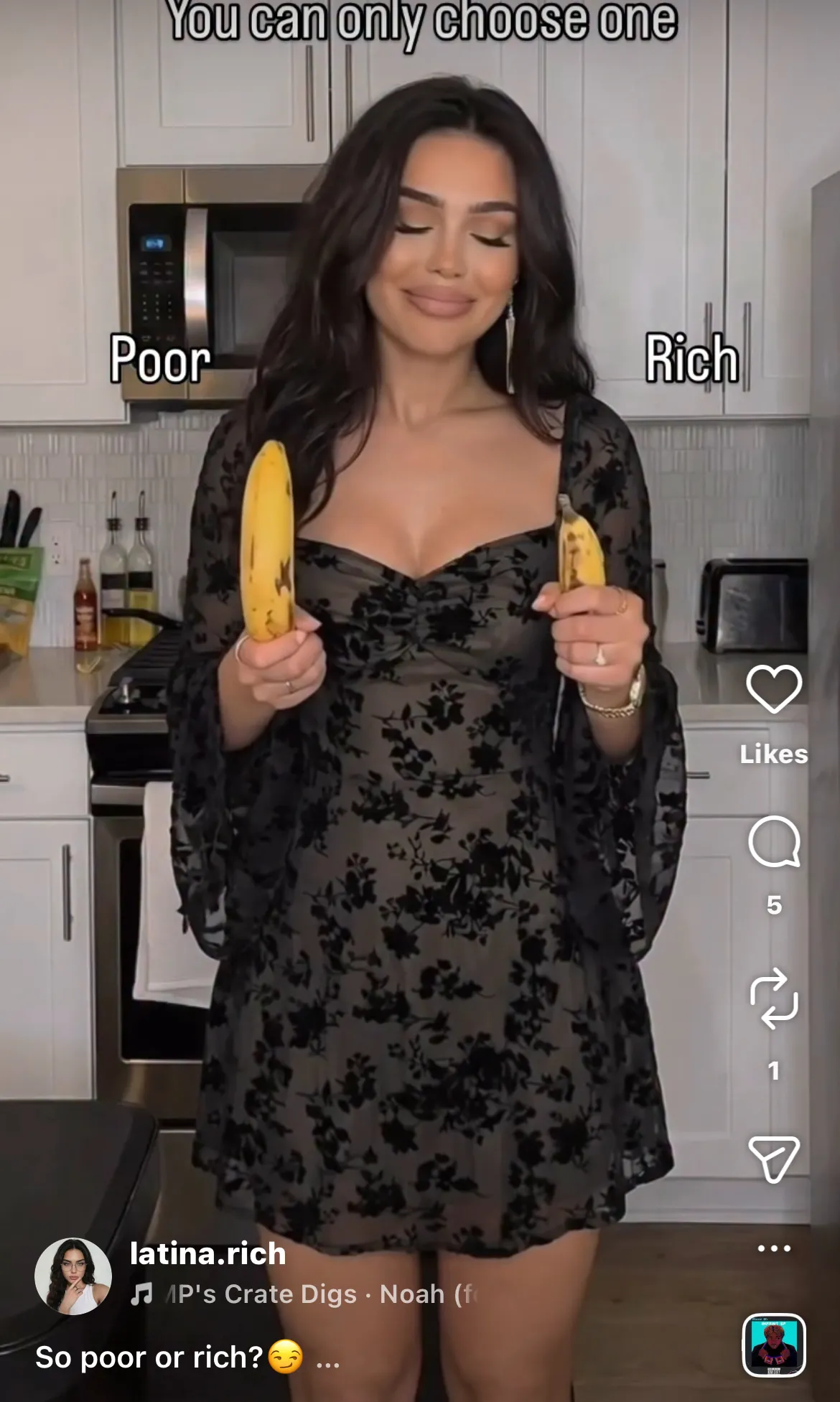Repost this reel
The height and width of the screenshot is (1402, 840).
[x=774, y=999]
